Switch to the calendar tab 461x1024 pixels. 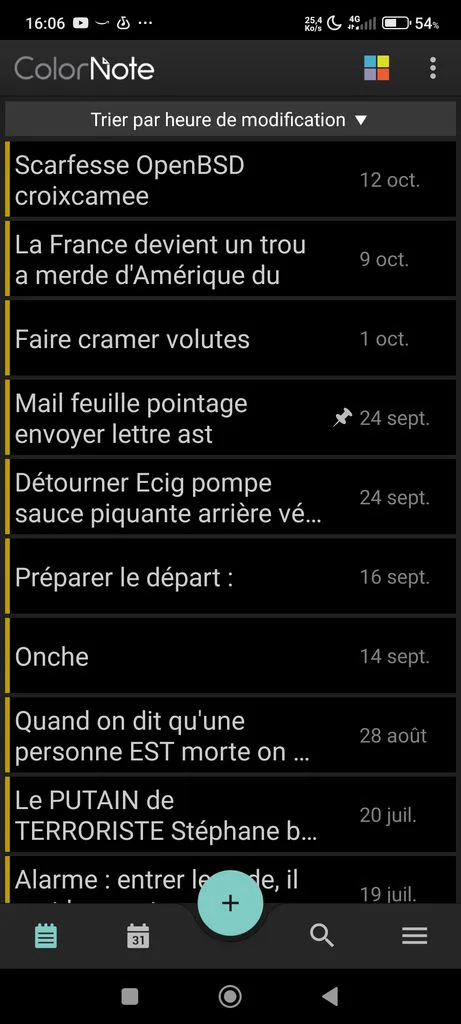point(138,936)
